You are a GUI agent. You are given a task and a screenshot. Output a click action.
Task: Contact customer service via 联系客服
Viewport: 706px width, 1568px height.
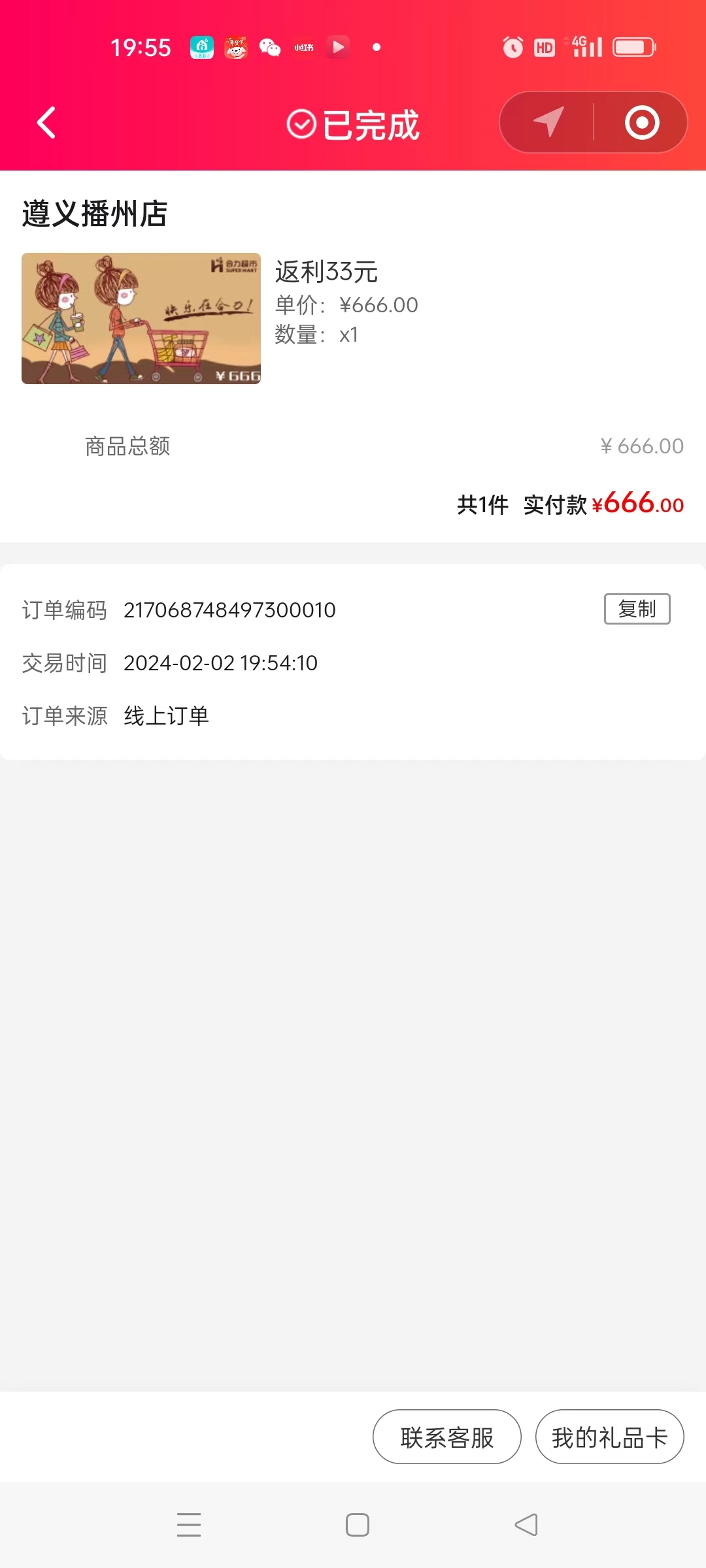[x=446, y=1437]
